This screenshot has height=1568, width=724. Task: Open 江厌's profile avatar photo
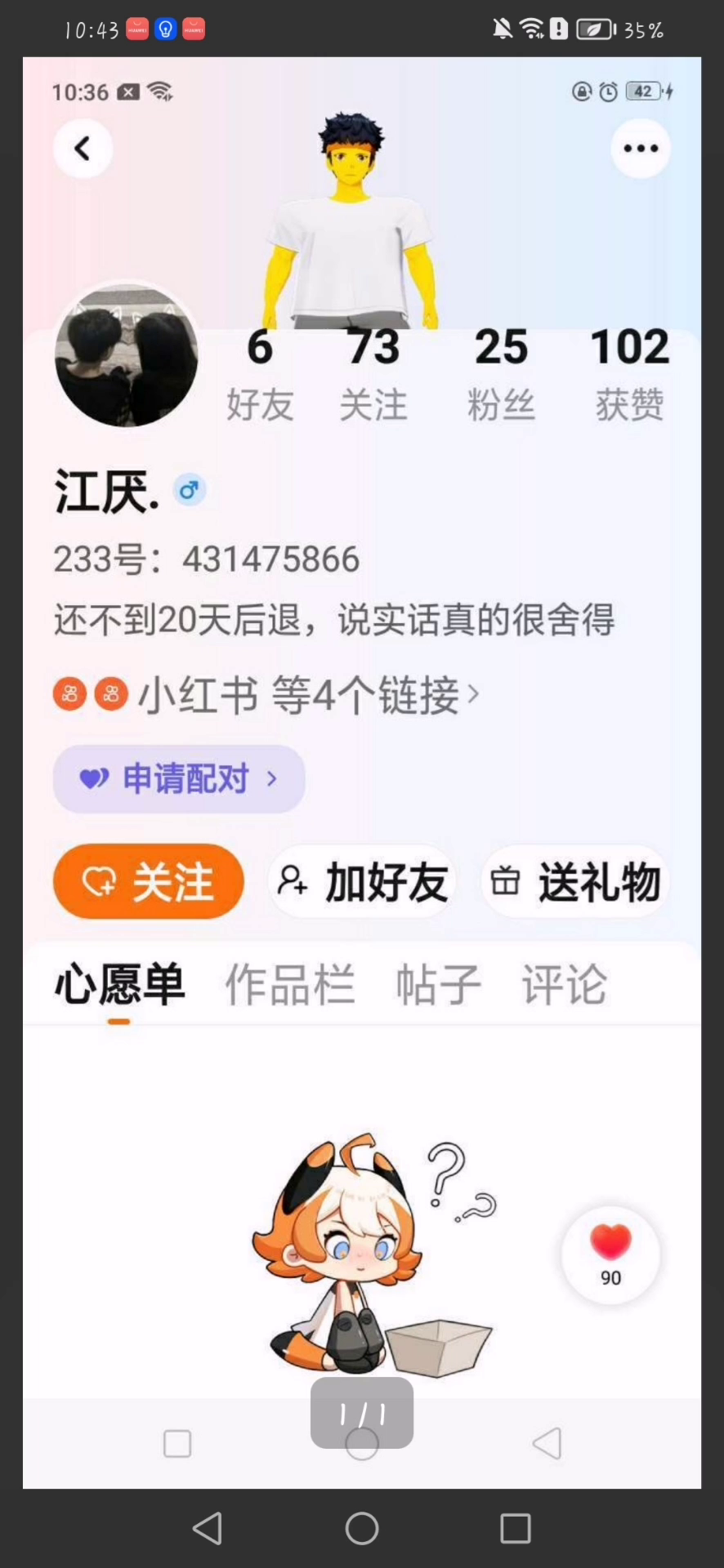pos(127,355)
